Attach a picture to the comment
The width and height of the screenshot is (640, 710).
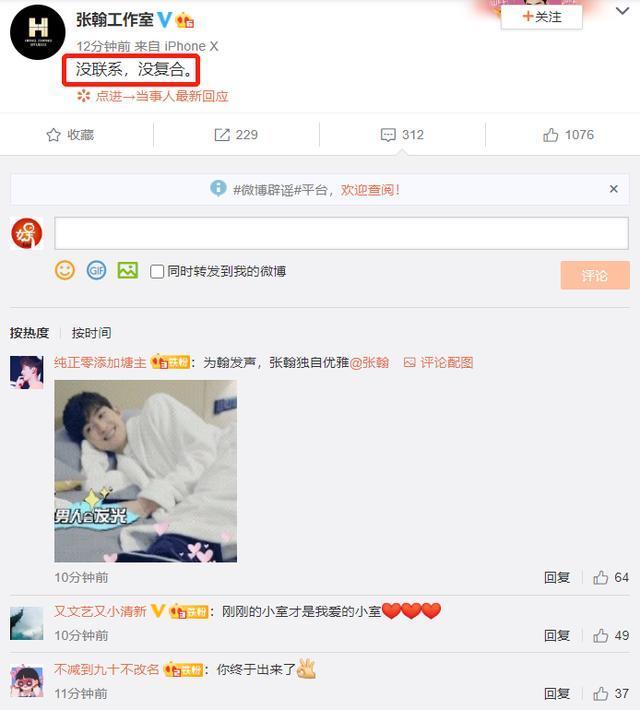click(x=127, y=270)
